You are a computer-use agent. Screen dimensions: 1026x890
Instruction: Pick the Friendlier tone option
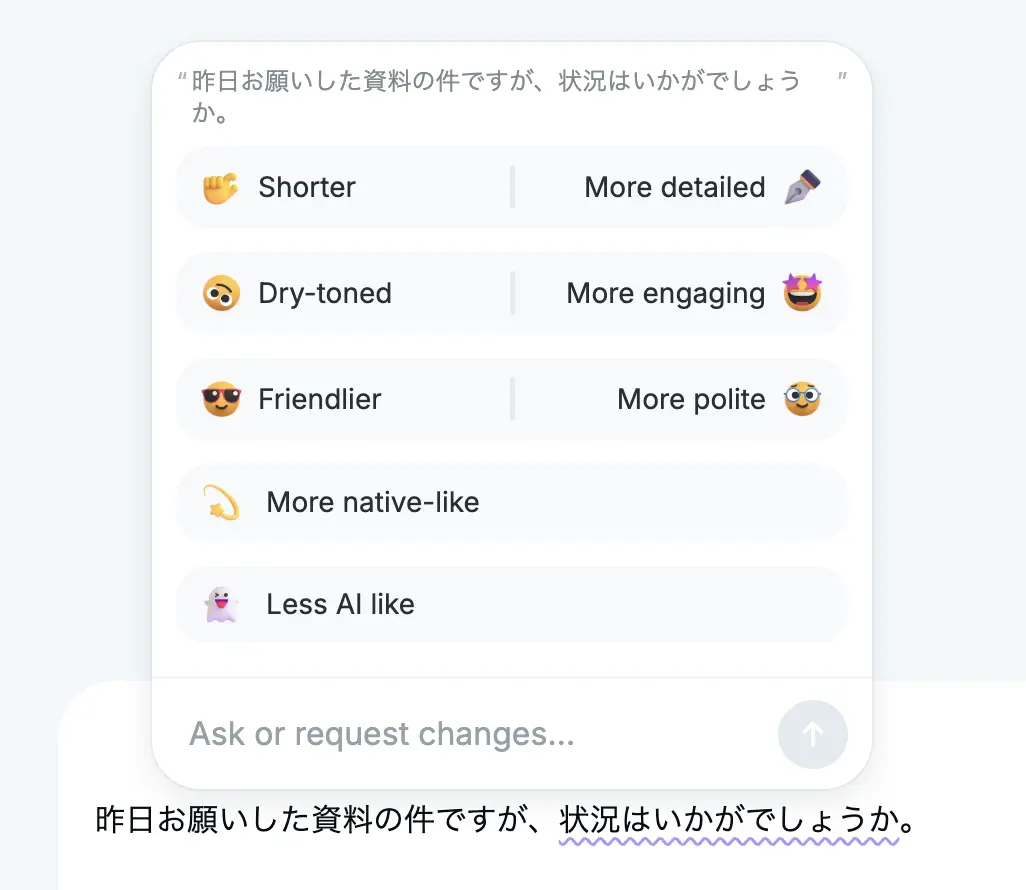318,400
